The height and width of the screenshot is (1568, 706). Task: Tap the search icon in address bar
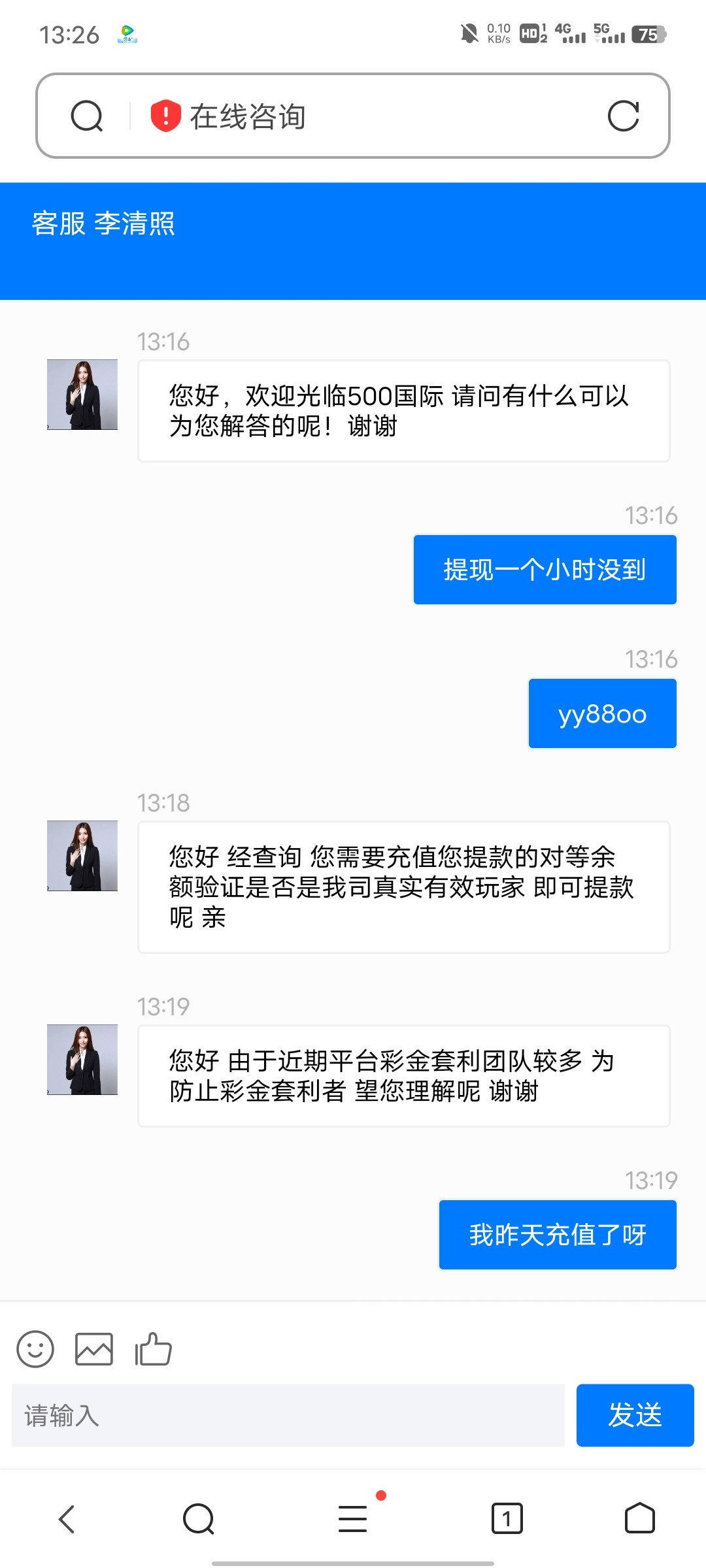tap(87, 116)
